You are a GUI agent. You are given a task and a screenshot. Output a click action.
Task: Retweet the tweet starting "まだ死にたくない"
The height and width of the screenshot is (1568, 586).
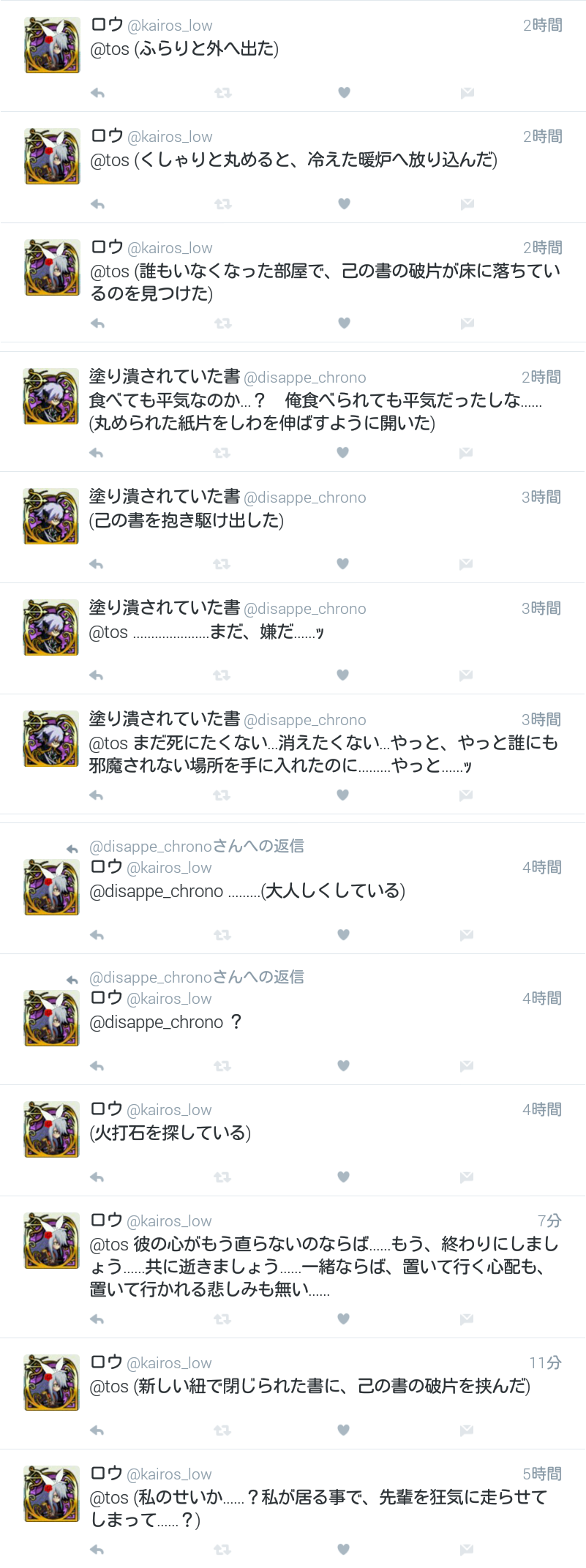[221, 795]
